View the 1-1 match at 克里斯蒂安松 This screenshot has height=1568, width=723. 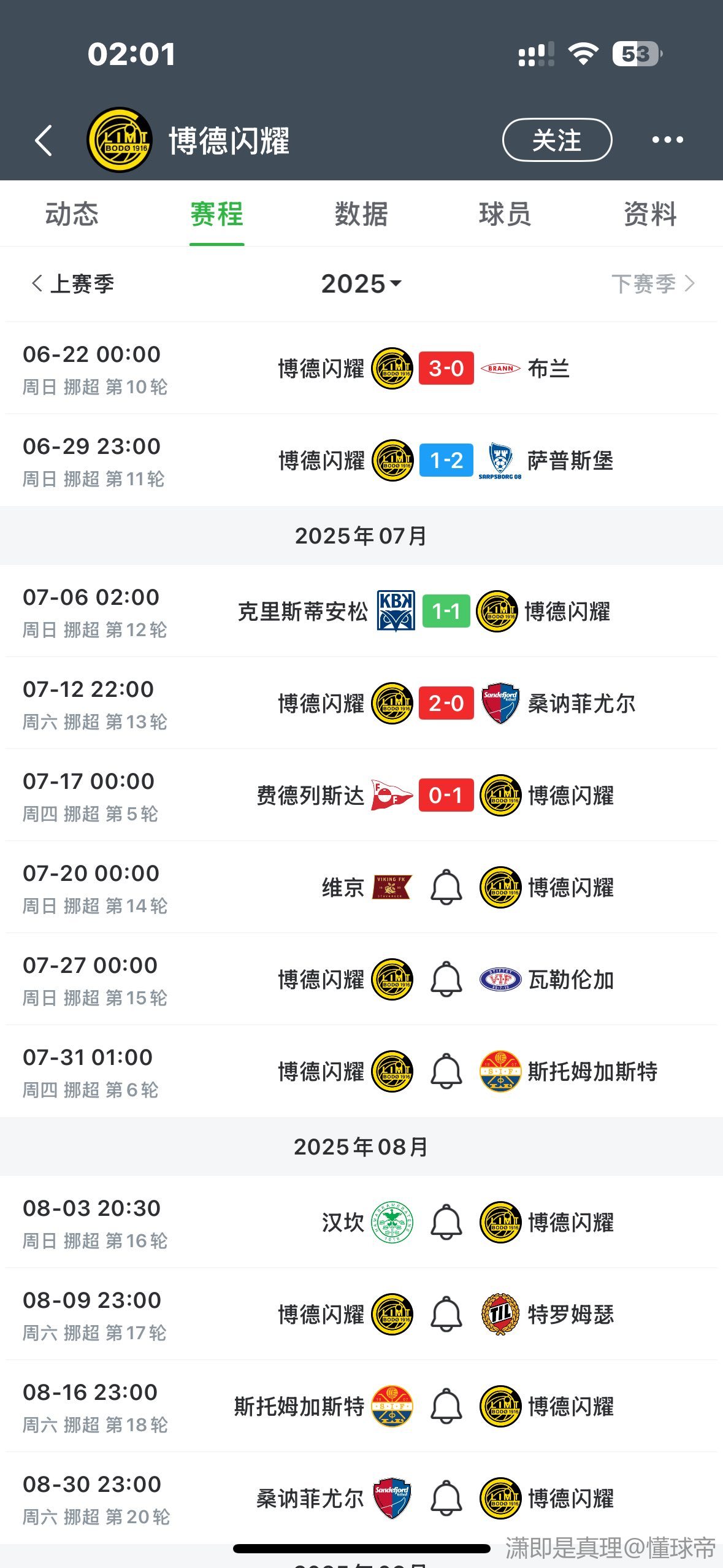click(361, 612)
